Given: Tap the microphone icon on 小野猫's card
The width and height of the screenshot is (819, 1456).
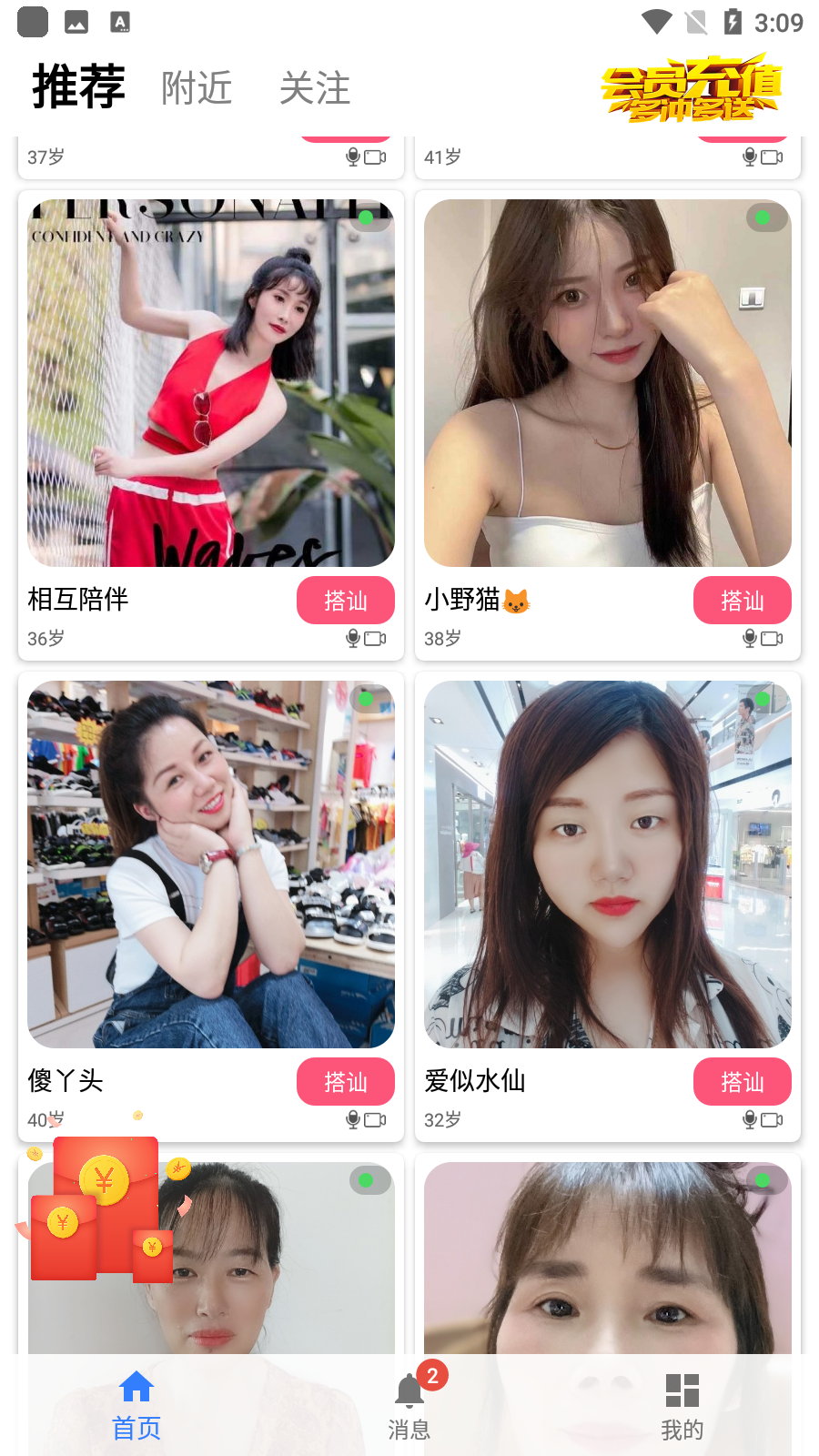Looking at the screenshot, I should click(x=749, y=638).
